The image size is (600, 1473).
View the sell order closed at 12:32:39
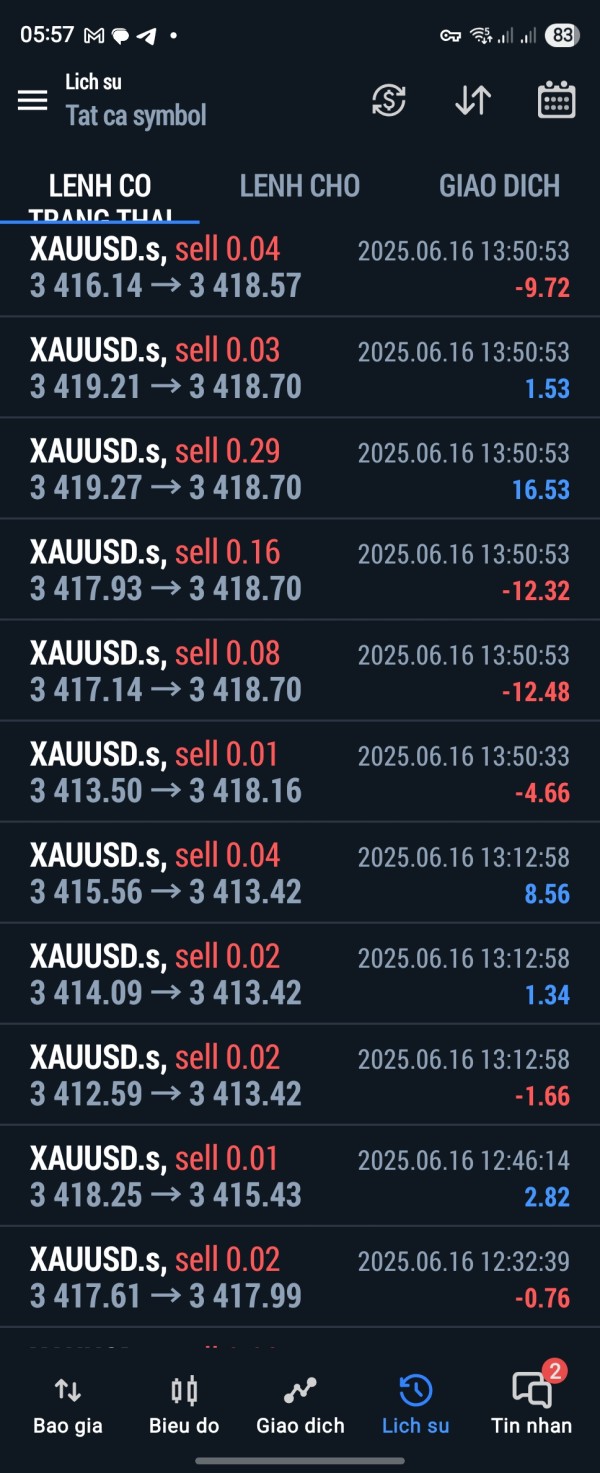300,1277
